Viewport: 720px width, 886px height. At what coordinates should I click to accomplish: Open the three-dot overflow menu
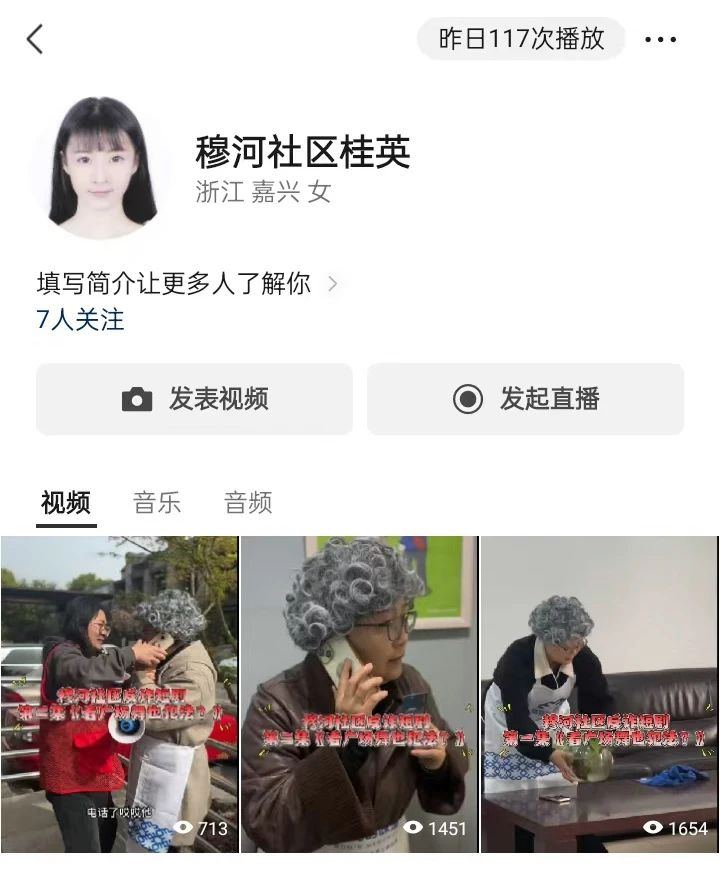(660, 40)
